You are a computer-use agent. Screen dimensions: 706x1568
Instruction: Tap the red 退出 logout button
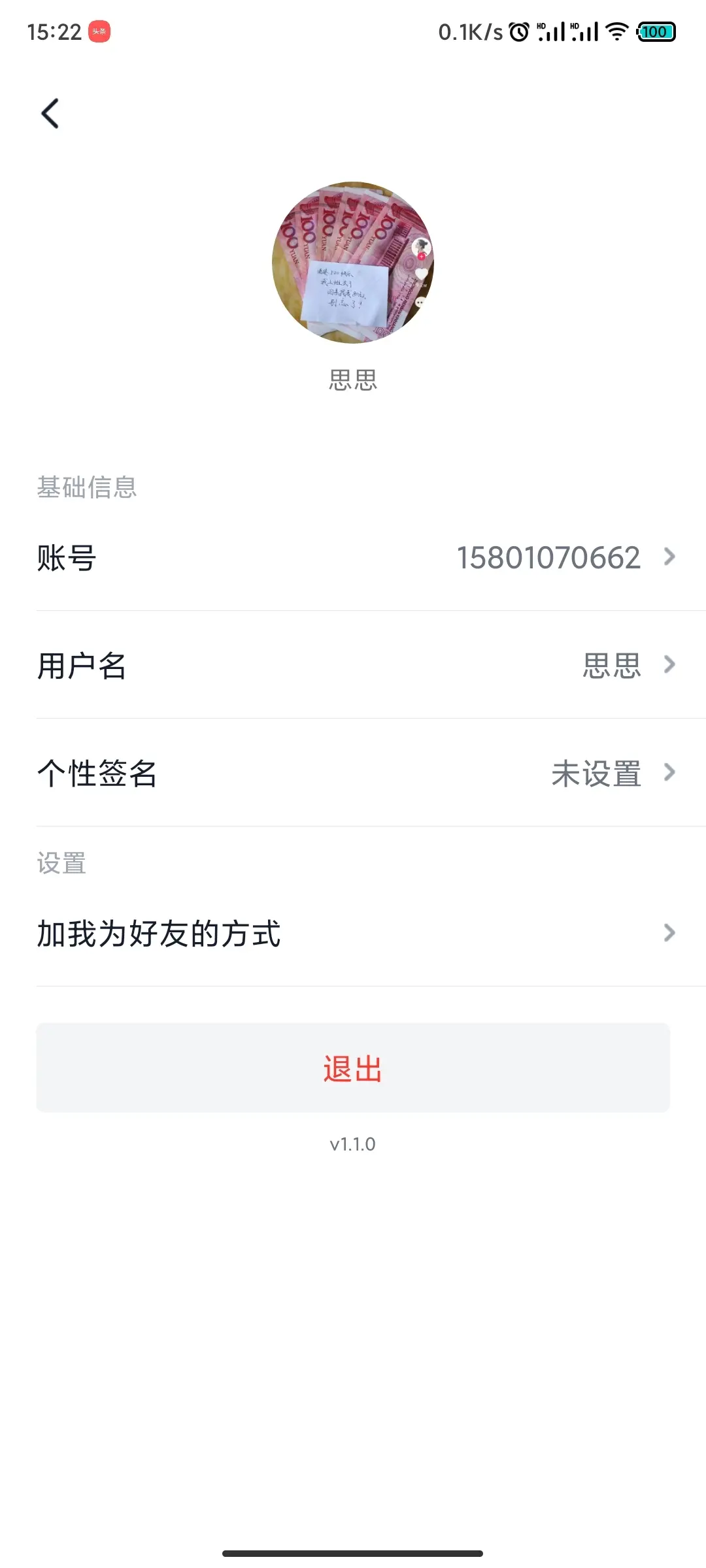[353, 1068]
